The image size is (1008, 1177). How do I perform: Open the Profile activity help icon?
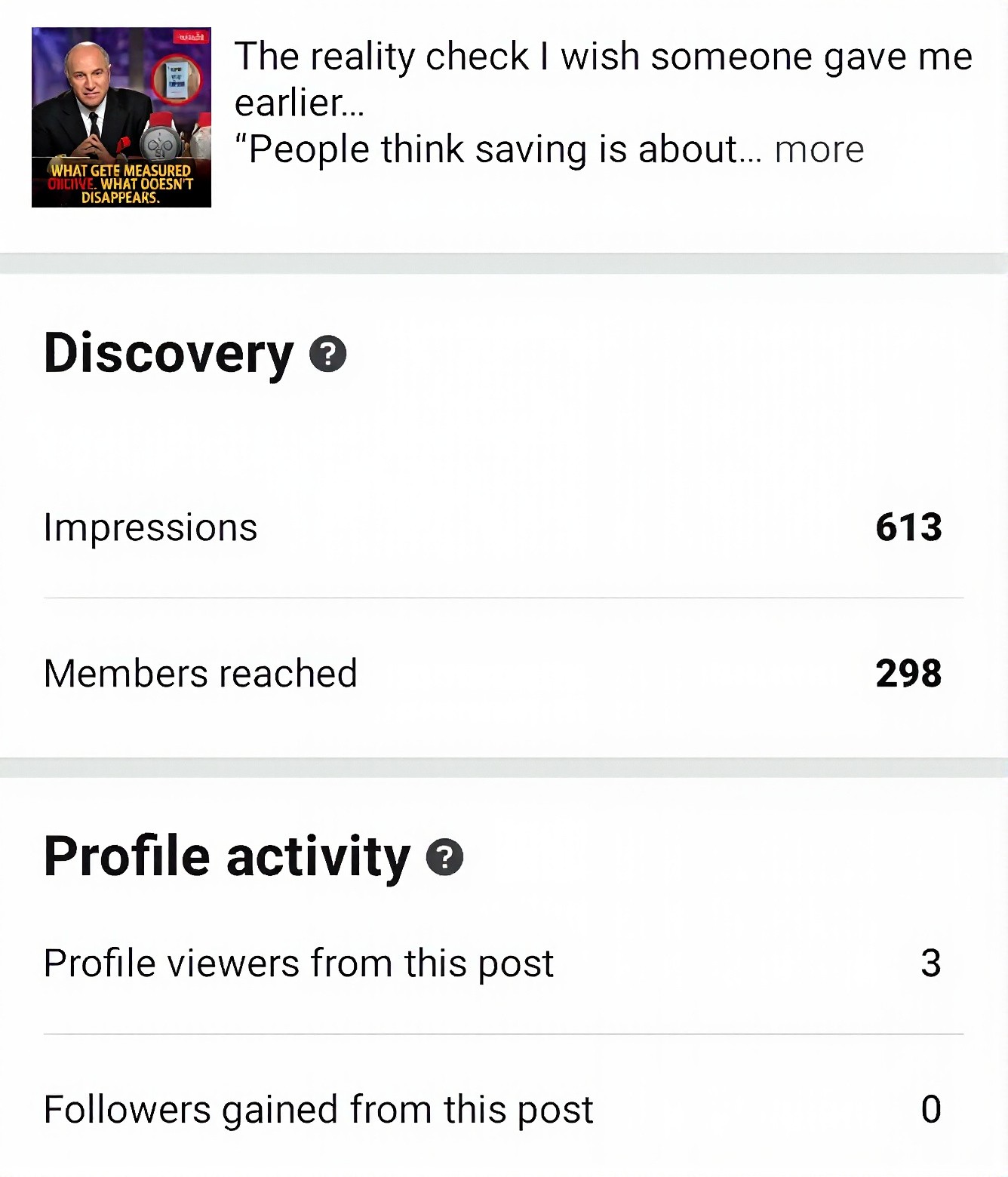444,857
